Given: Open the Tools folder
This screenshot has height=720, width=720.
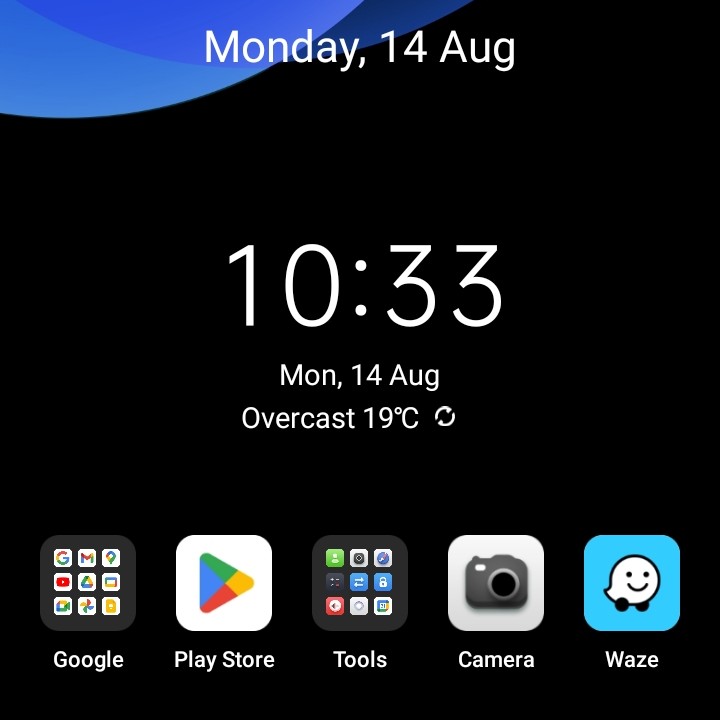Looking at the screenshot, I should [360, 583].
